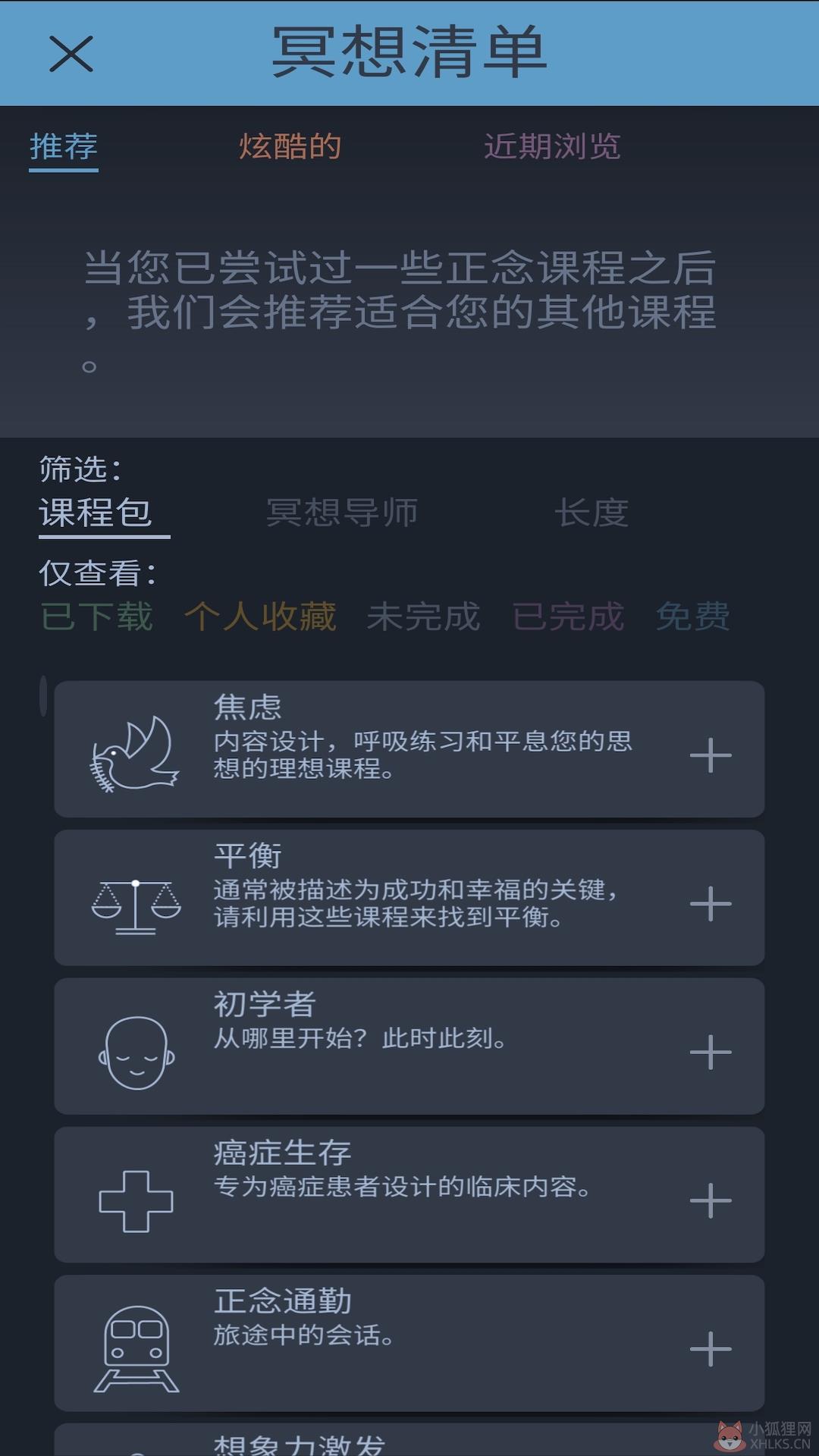This screenshot has width=819, height=1456.
Task: Filter by 冥想导师
Action: tap(342, 513)
